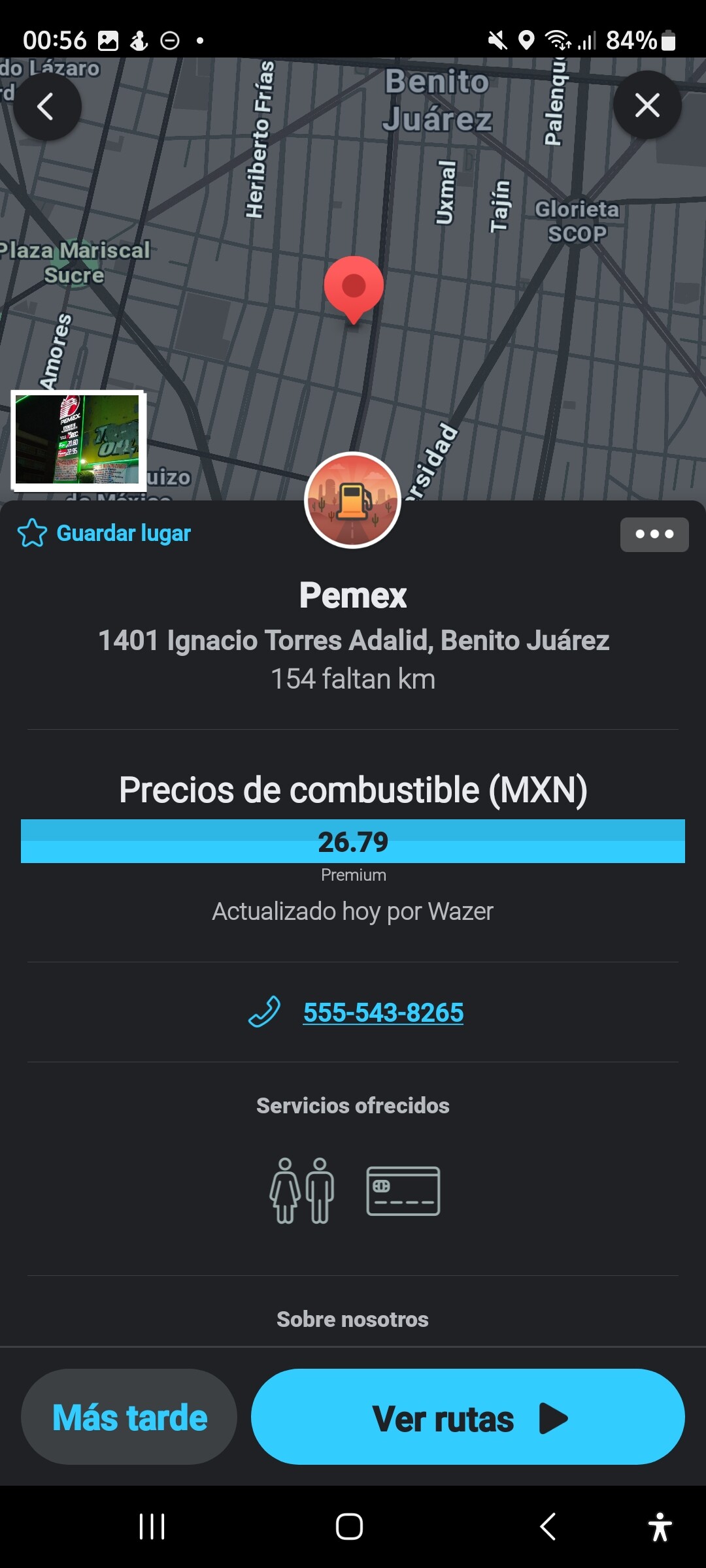Open the Sobre nosotros section
The width and height of the screenshot is (706, 1568).
click(353, 1319)
